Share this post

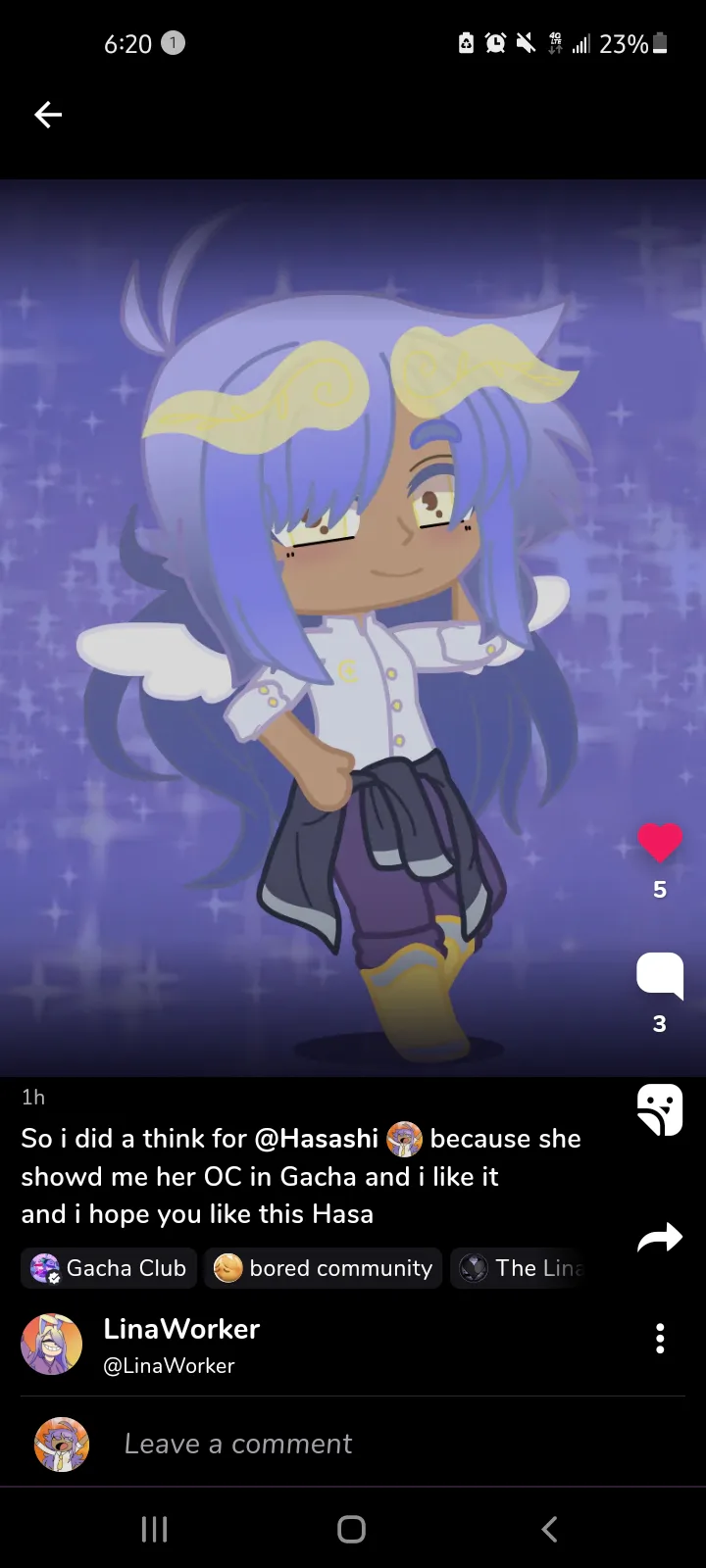pos(660,1238)
